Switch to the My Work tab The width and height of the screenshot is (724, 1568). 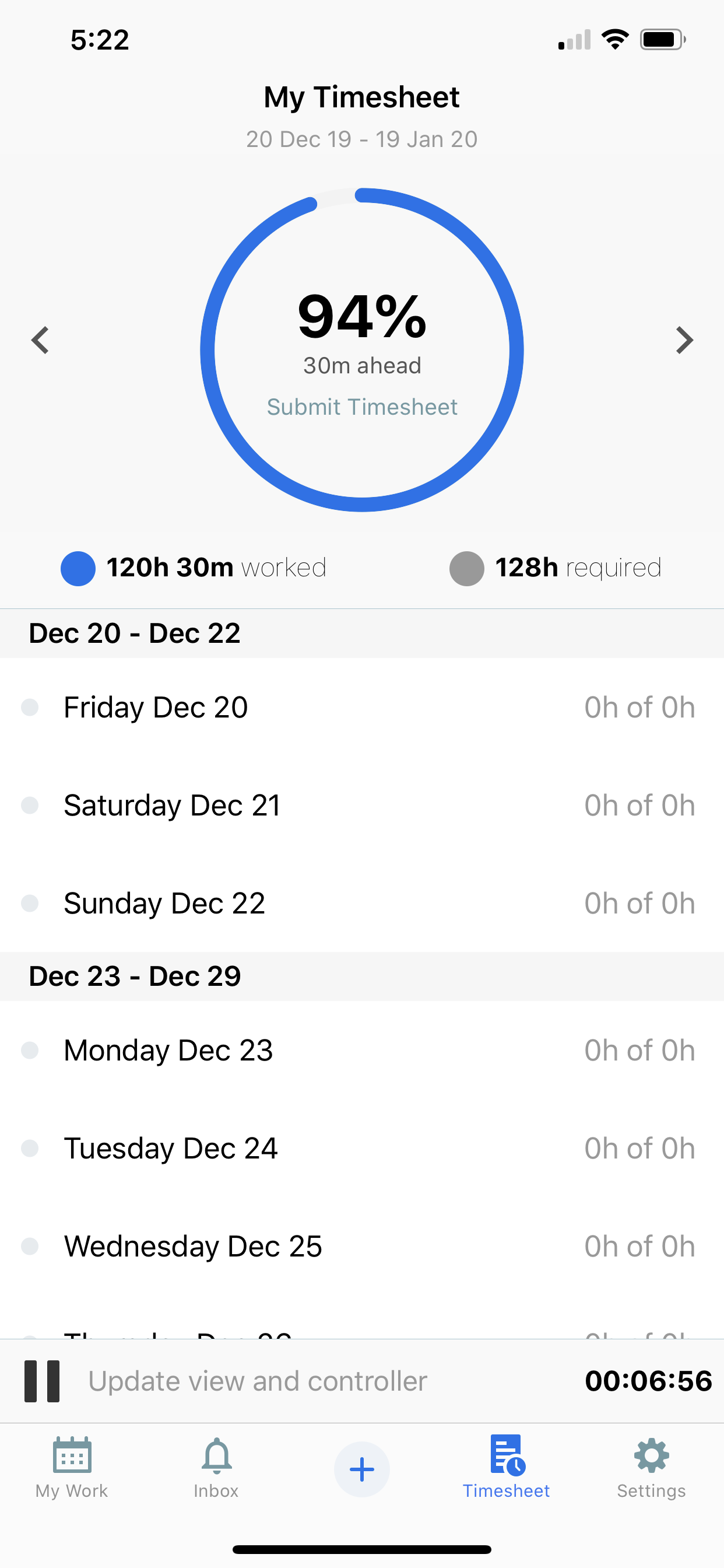coord(71,1467)
